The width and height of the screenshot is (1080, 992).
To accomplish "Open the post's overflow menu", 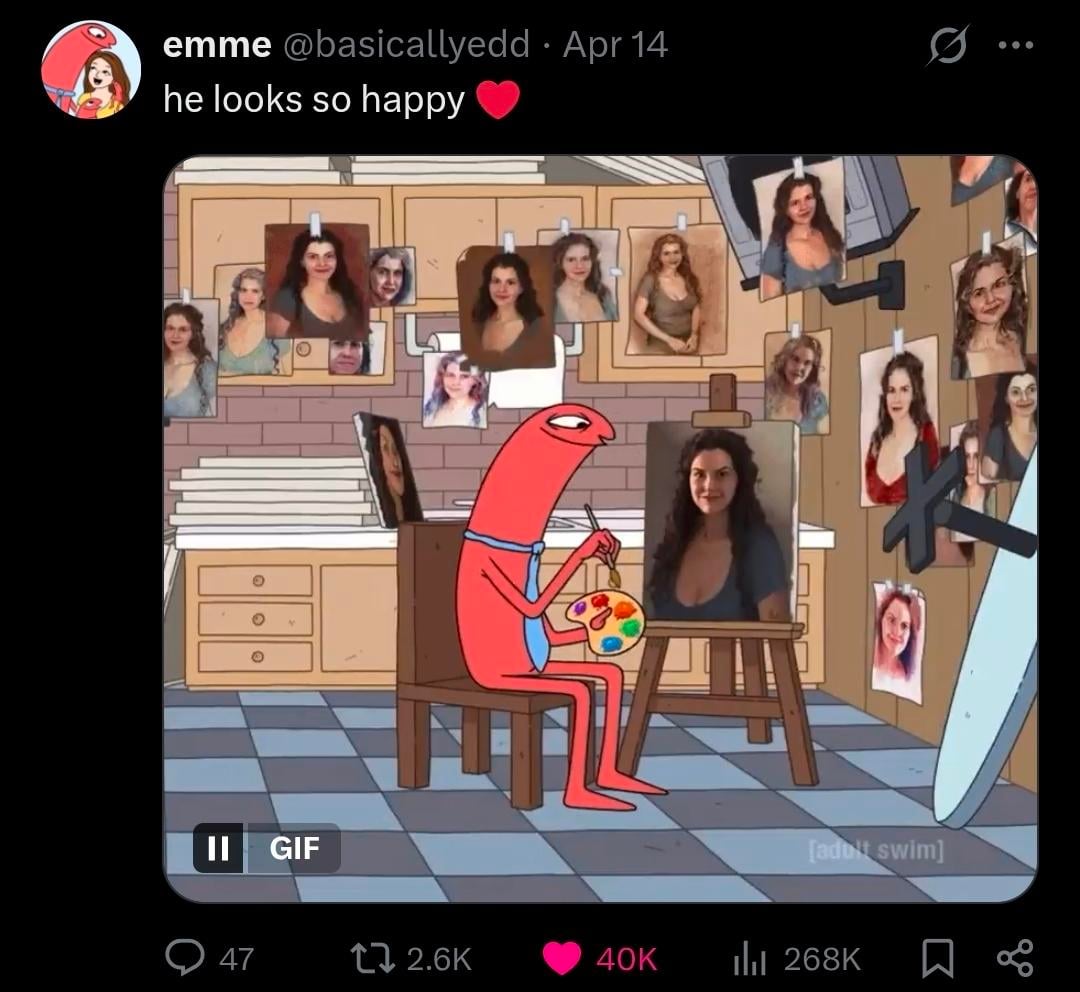I will (1014, 45).
